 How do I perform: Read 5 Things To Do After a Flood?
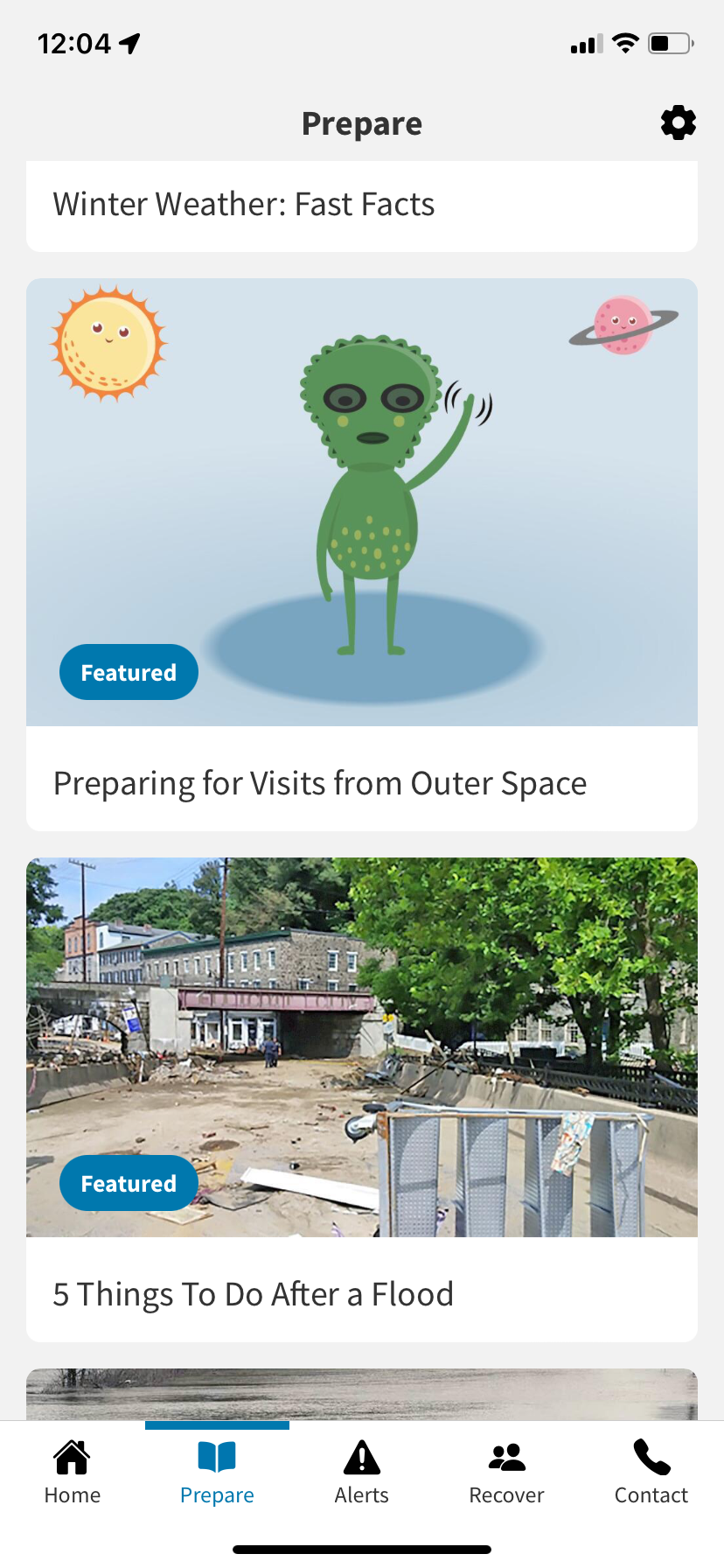pyautogui.click(x=254, y=1293)
